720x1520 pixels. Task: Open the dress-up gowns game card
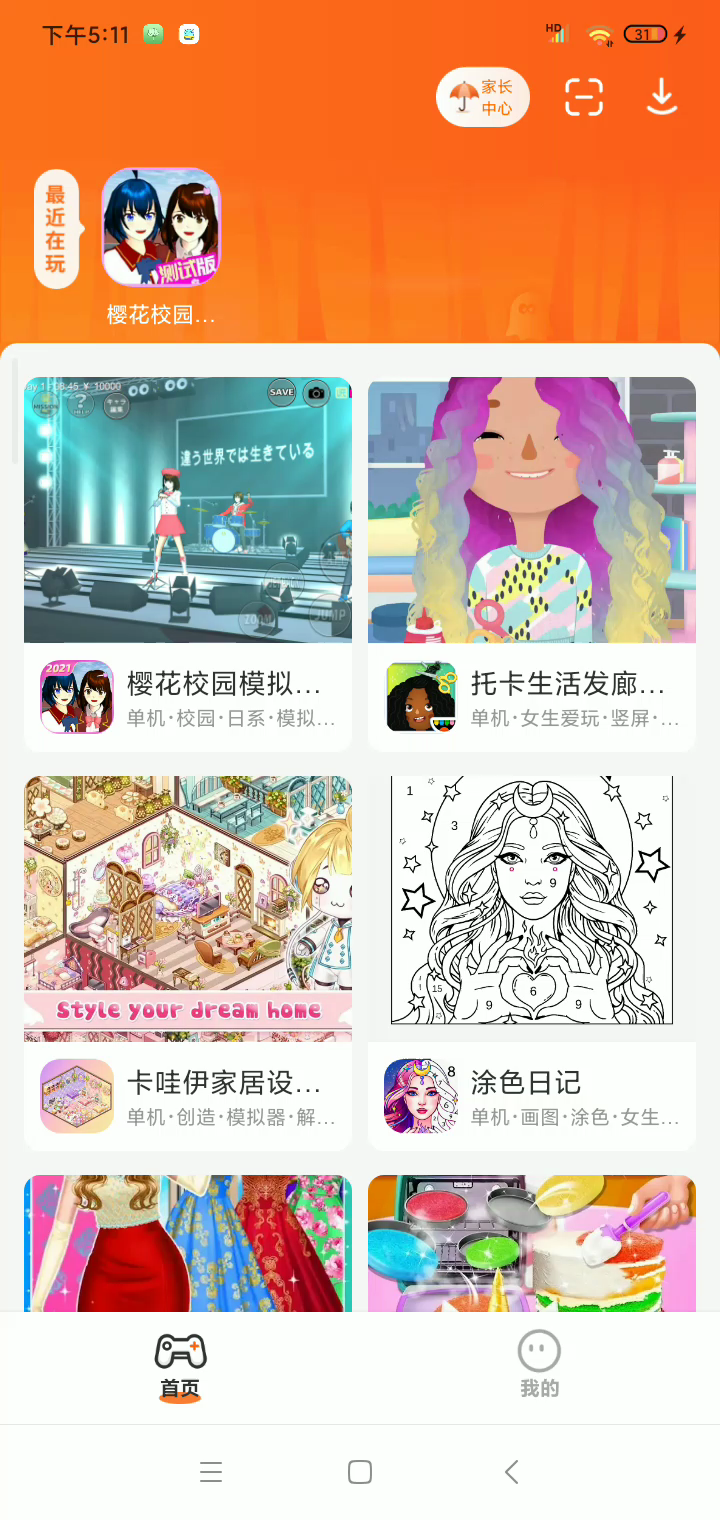(188, 1243)
